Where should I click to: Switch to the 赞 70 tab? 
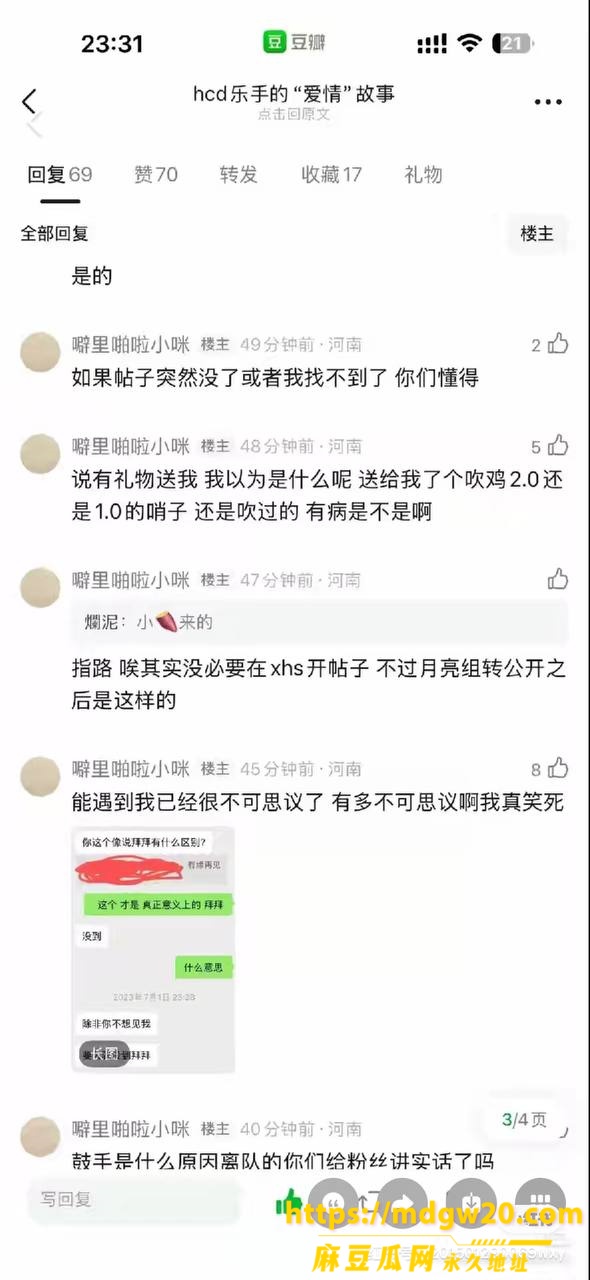point(156,175)
